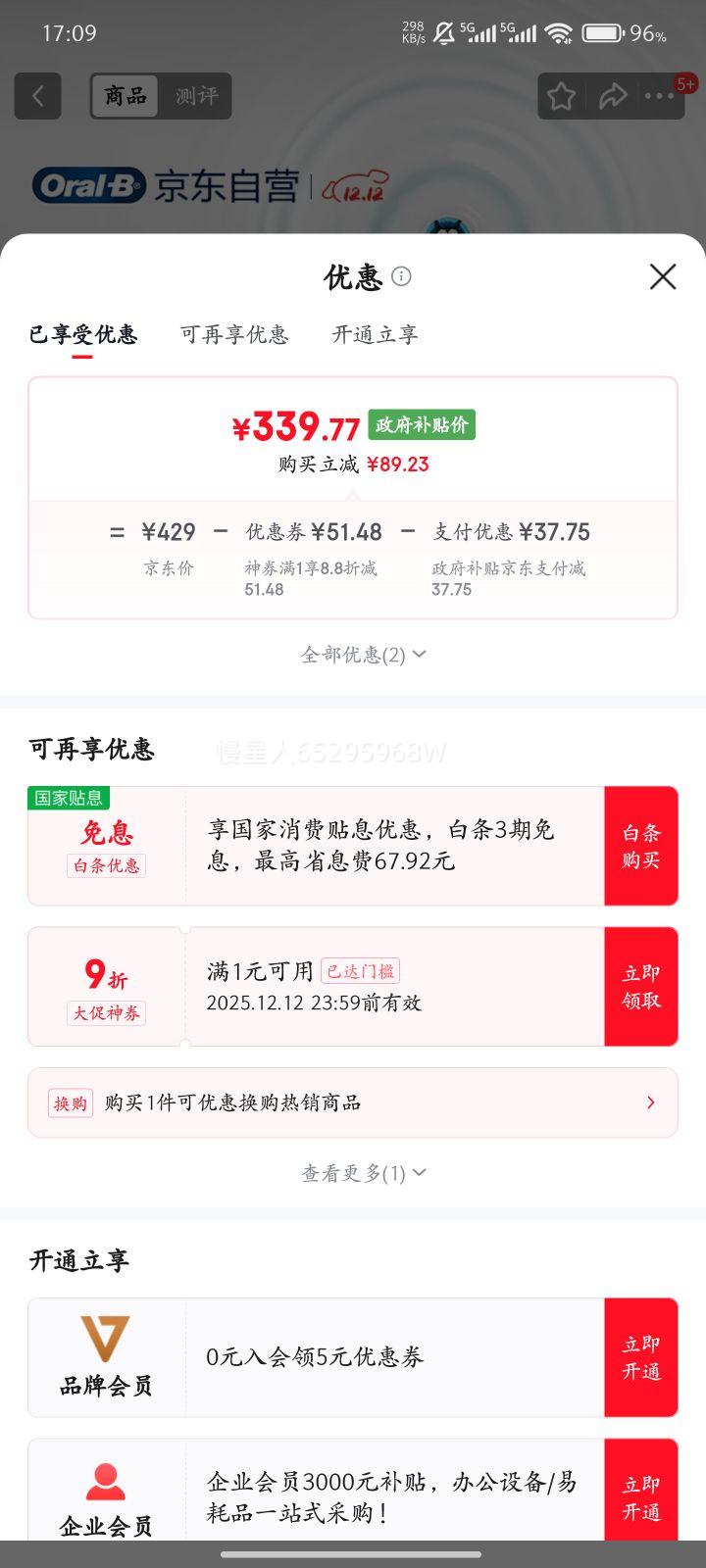Tap 立即领取 to claim the 9折 coupon

(640, 986)
